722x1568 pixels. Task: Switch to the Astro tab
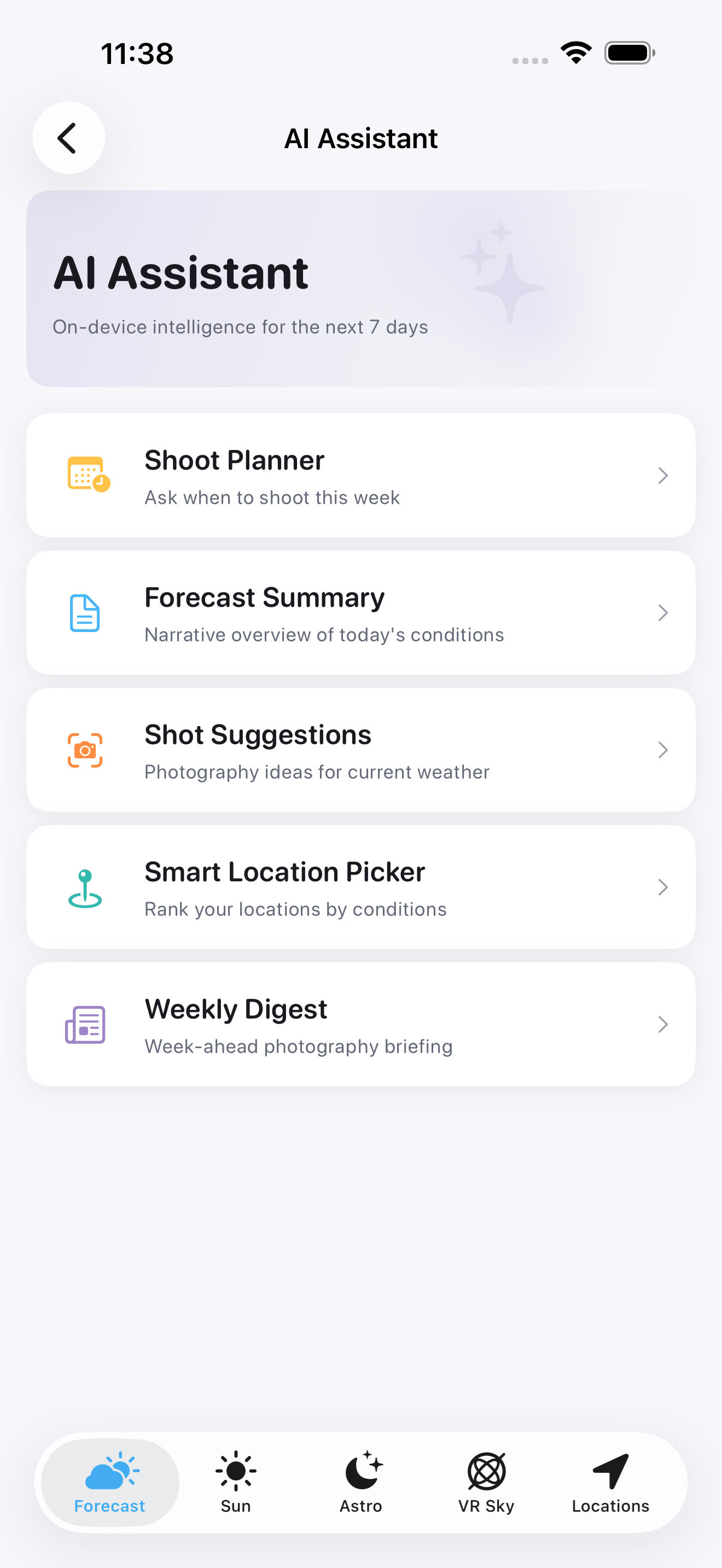pyautogui.click(x=361, y=1488)
